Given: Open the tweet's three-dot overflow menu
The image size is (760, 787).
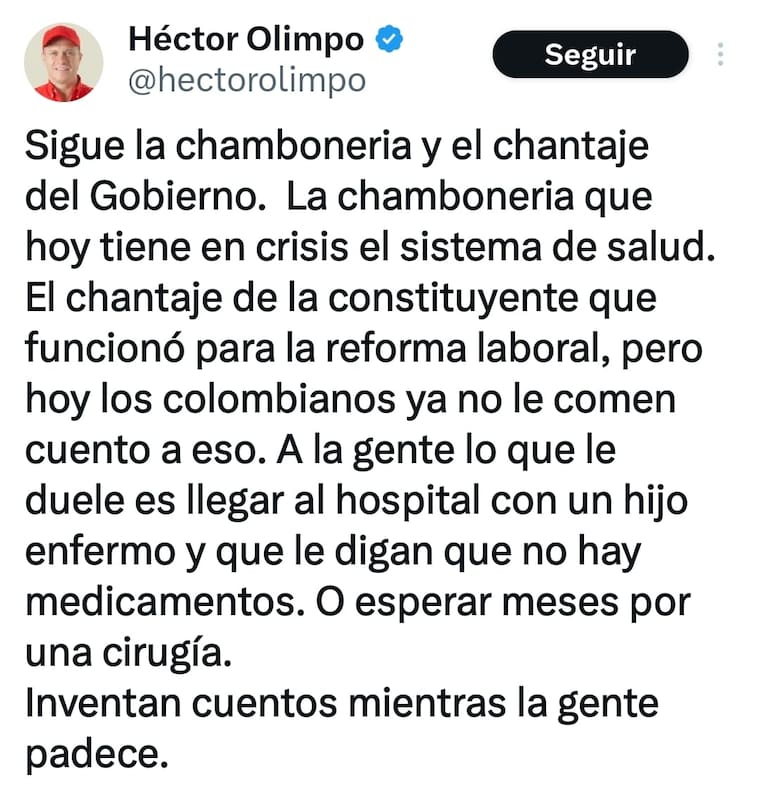Looking at the screenshot, I should coord(721,55).
